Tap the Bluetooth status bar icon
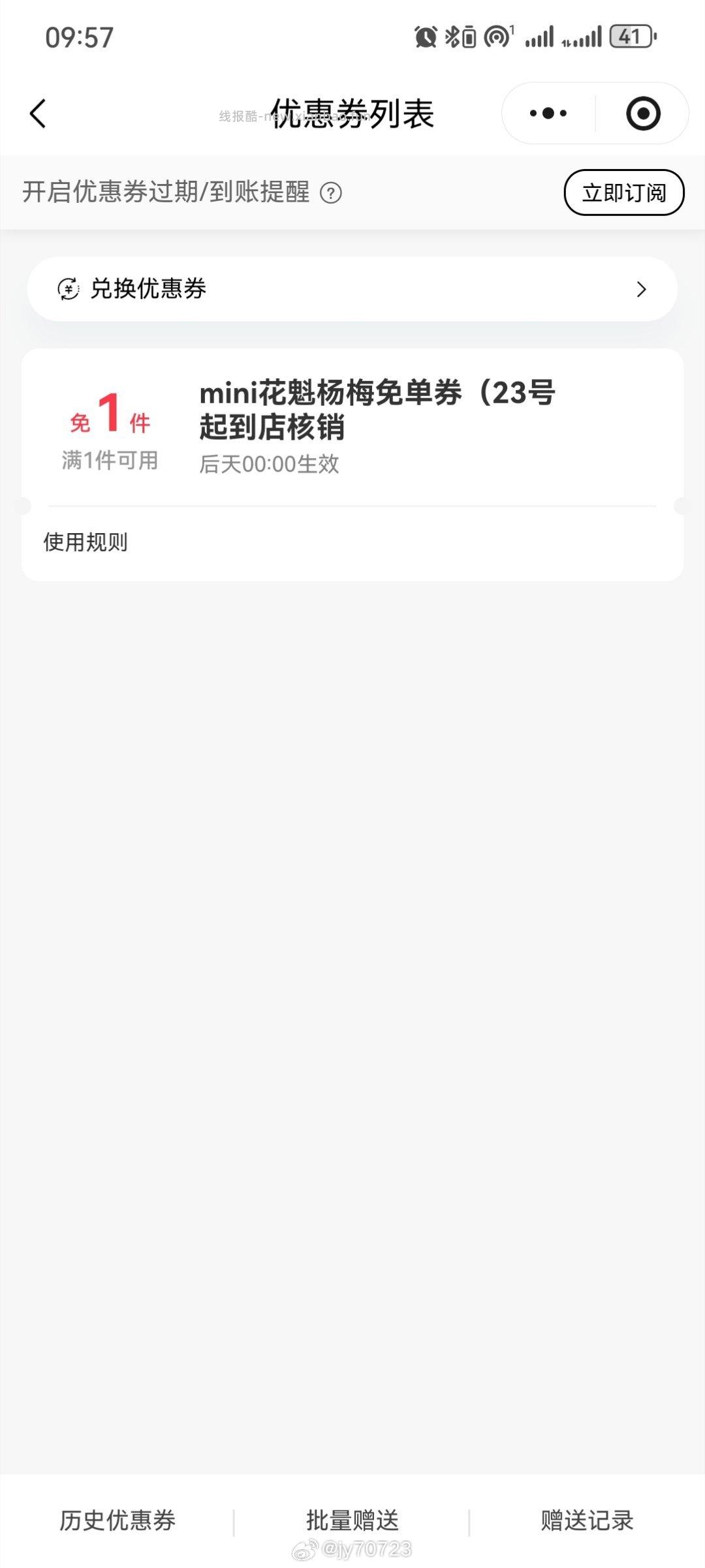The height and width of the screenshot is (1568, 705). [x=452, y=36]
